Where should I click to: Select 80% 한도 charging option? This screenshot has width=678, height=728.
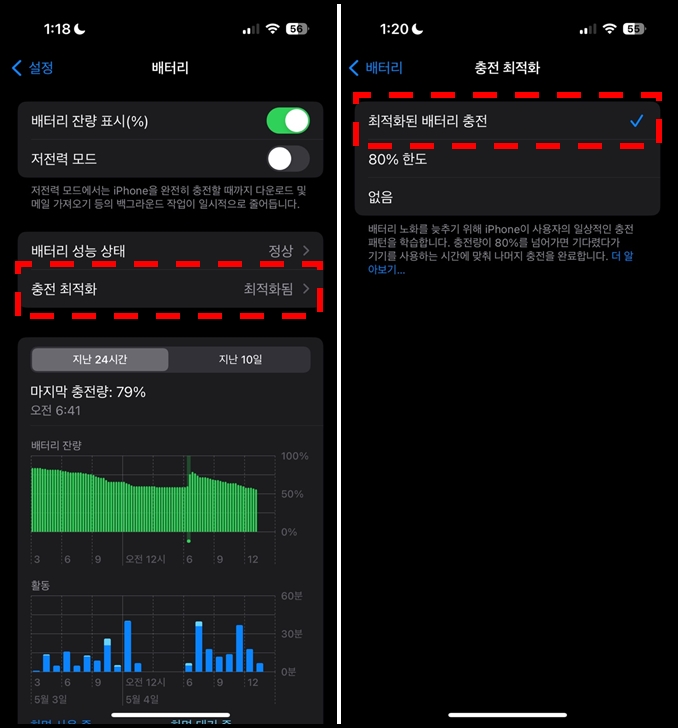pyautogui.click(x=508, y=158)
